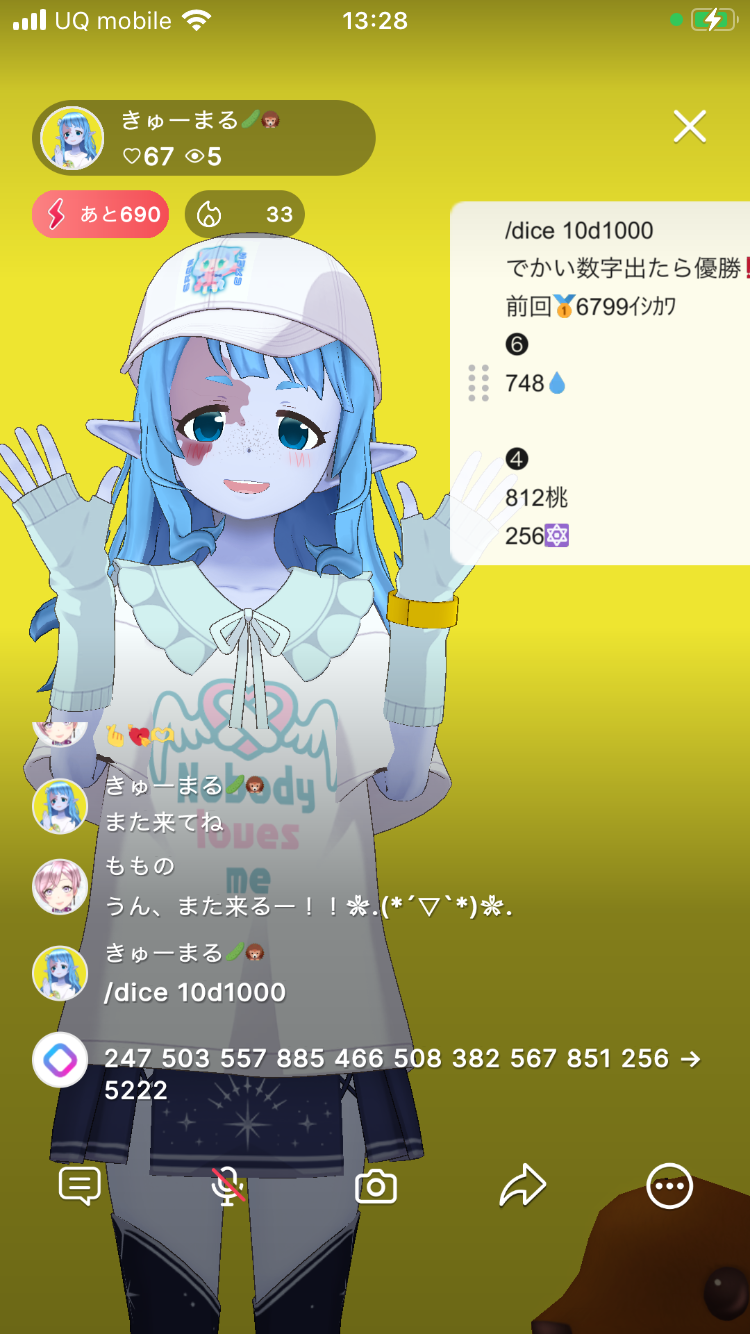
Task: Open the comment input icon
Action: tap(80, 1187)
